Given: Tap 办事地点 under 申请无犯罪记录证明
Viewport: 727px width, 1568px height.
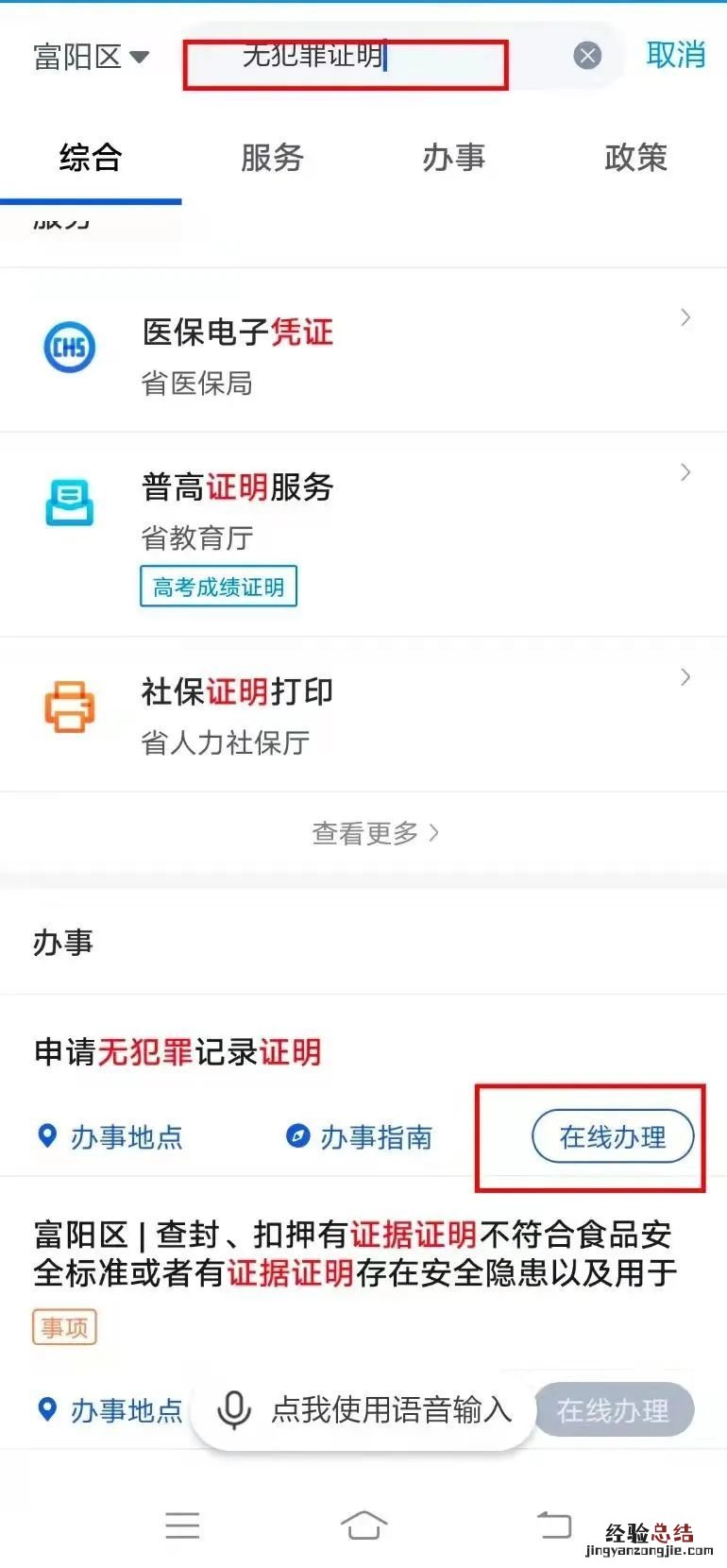Looking at the screenshot, I should tap(109, 1136).
